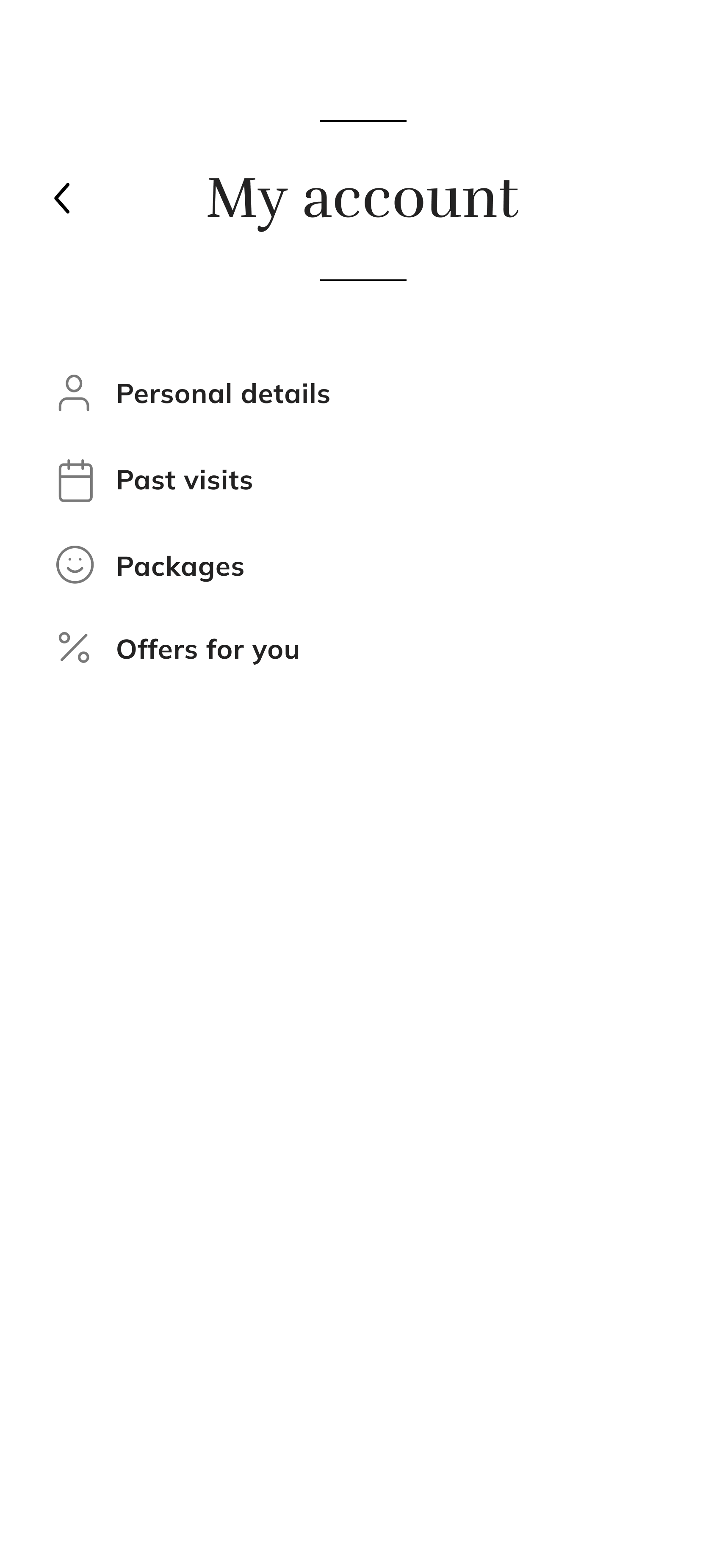Open the Packages section
725x1568 pixels.
[180, 566]
